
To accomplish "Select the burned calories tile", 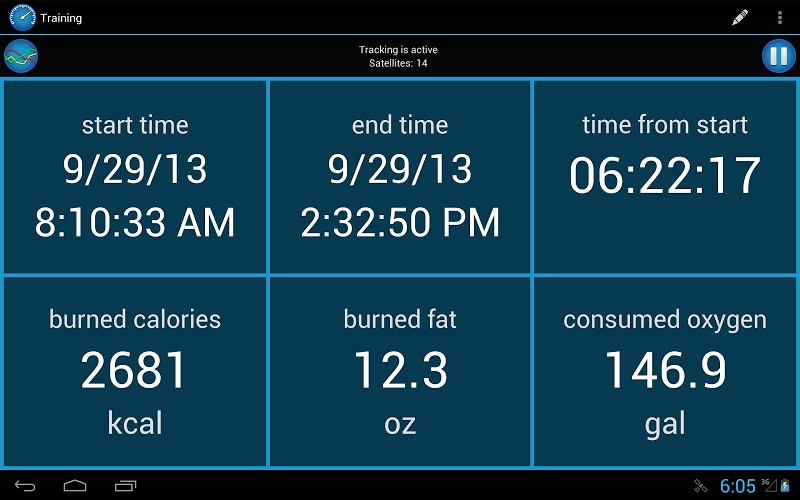I will click(x=135, y=372).
